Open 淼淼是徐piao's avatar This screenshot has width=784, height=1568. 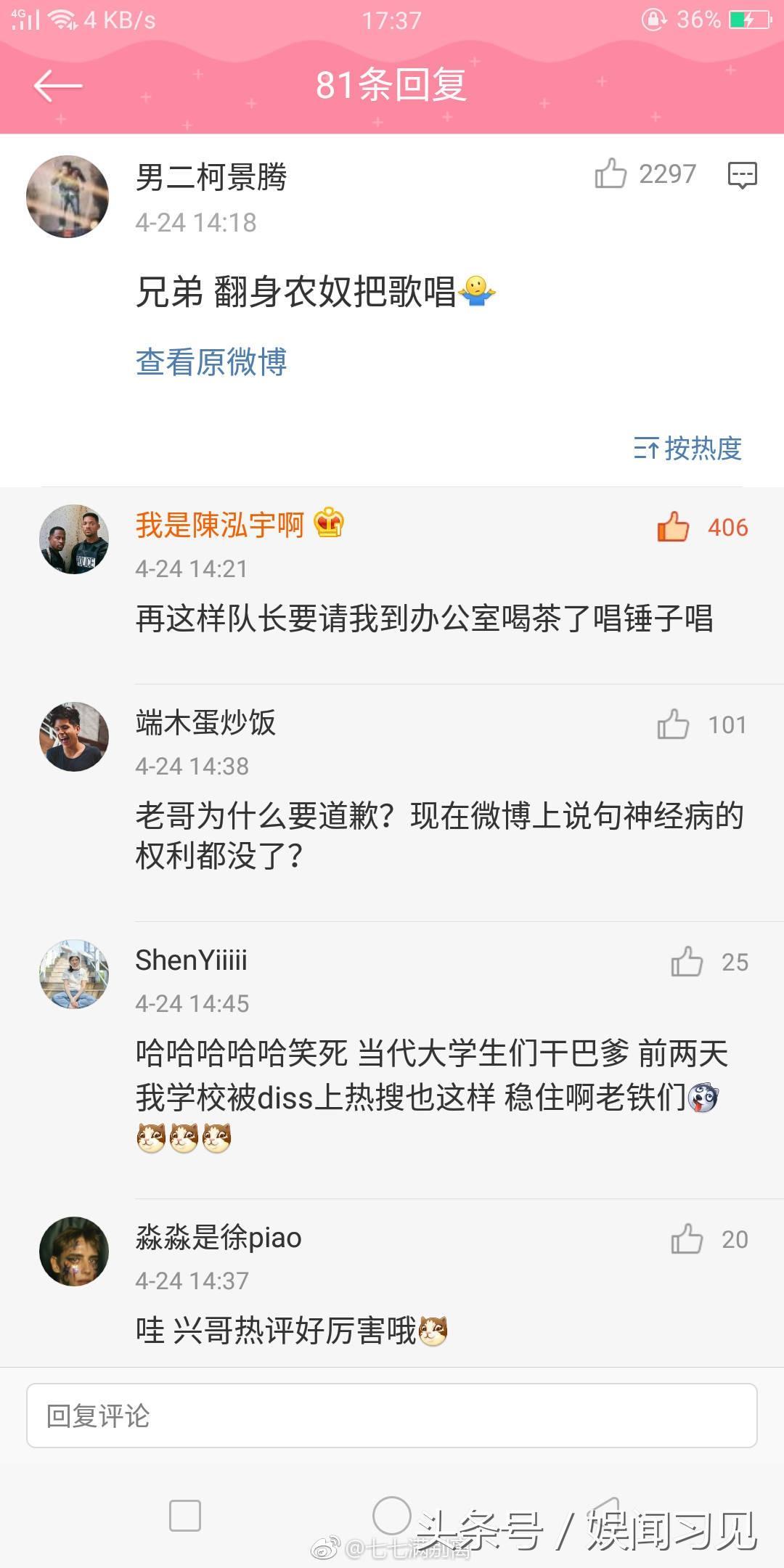coord(73,1251)
